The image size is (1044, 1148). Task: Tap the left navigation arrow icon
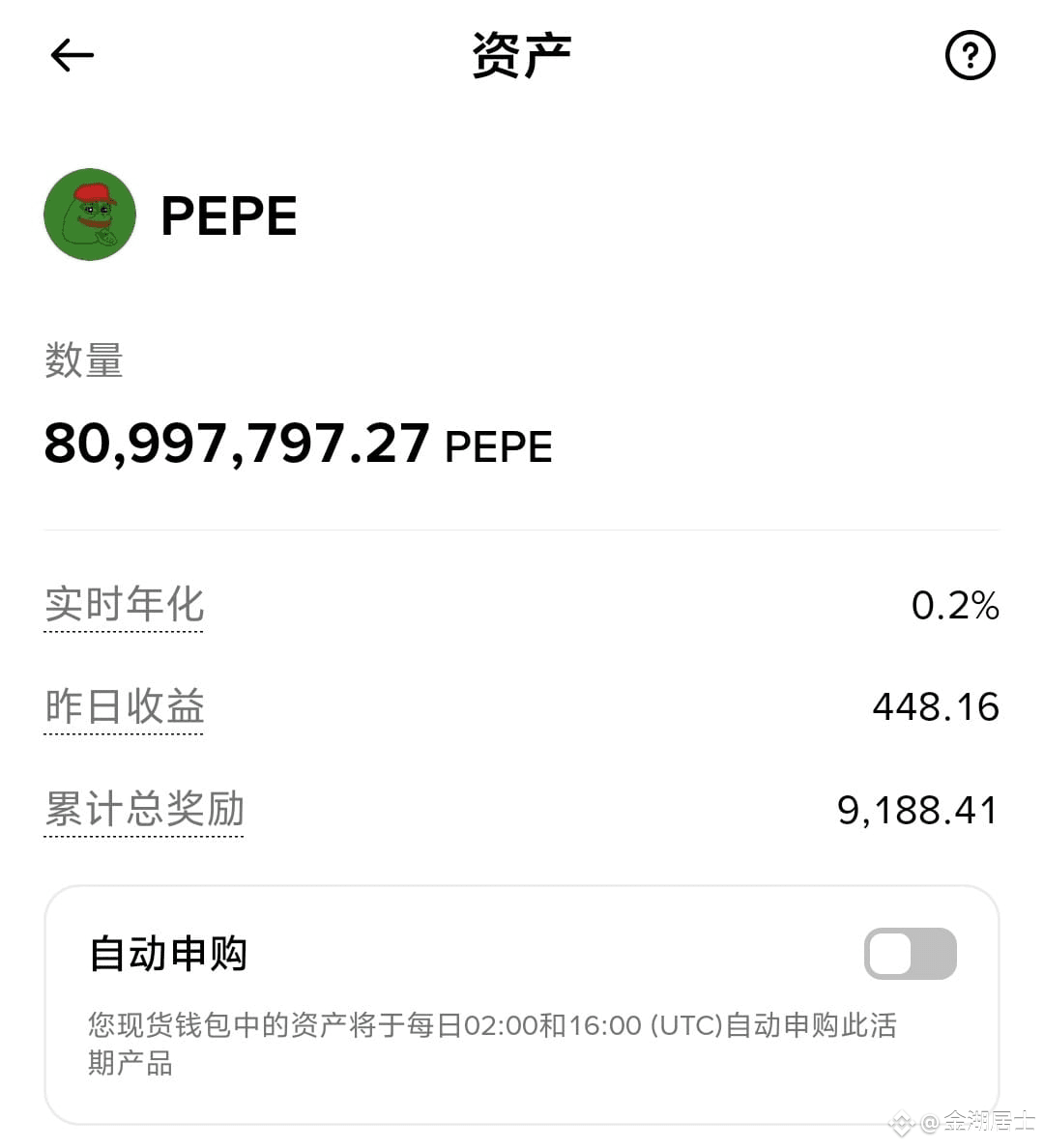(x=71, y=55)
